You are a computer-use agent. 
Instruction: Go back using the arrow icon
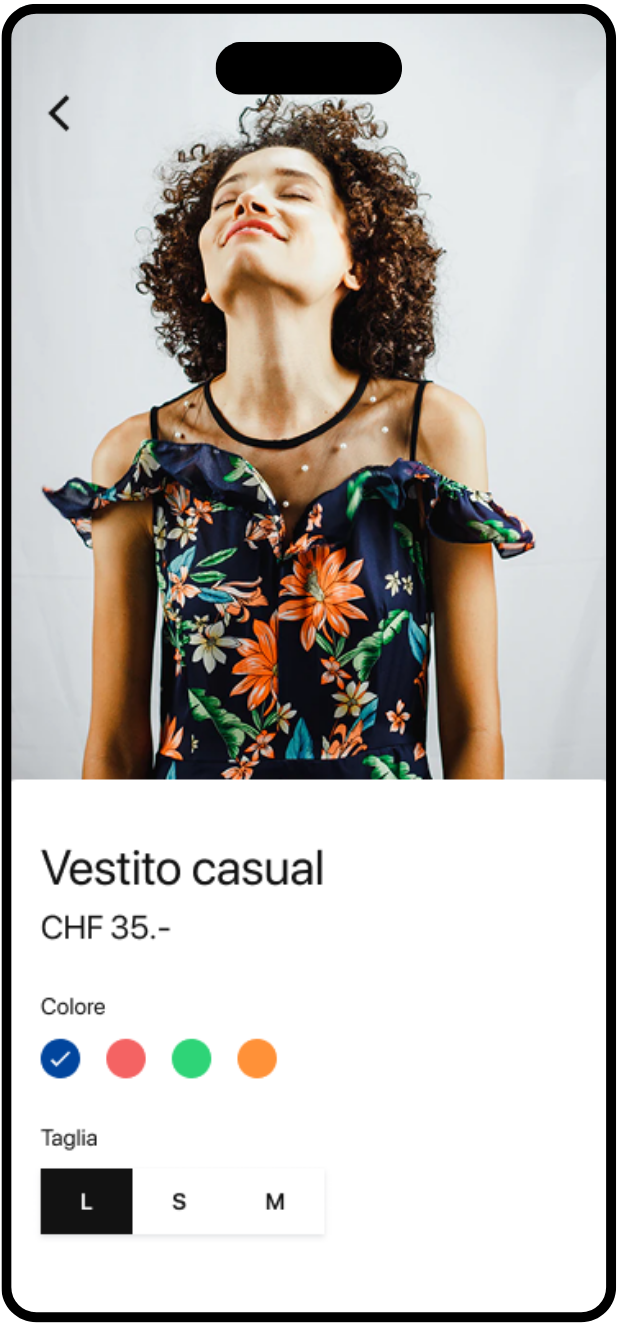pyautogui.click(x=60, y=113)
